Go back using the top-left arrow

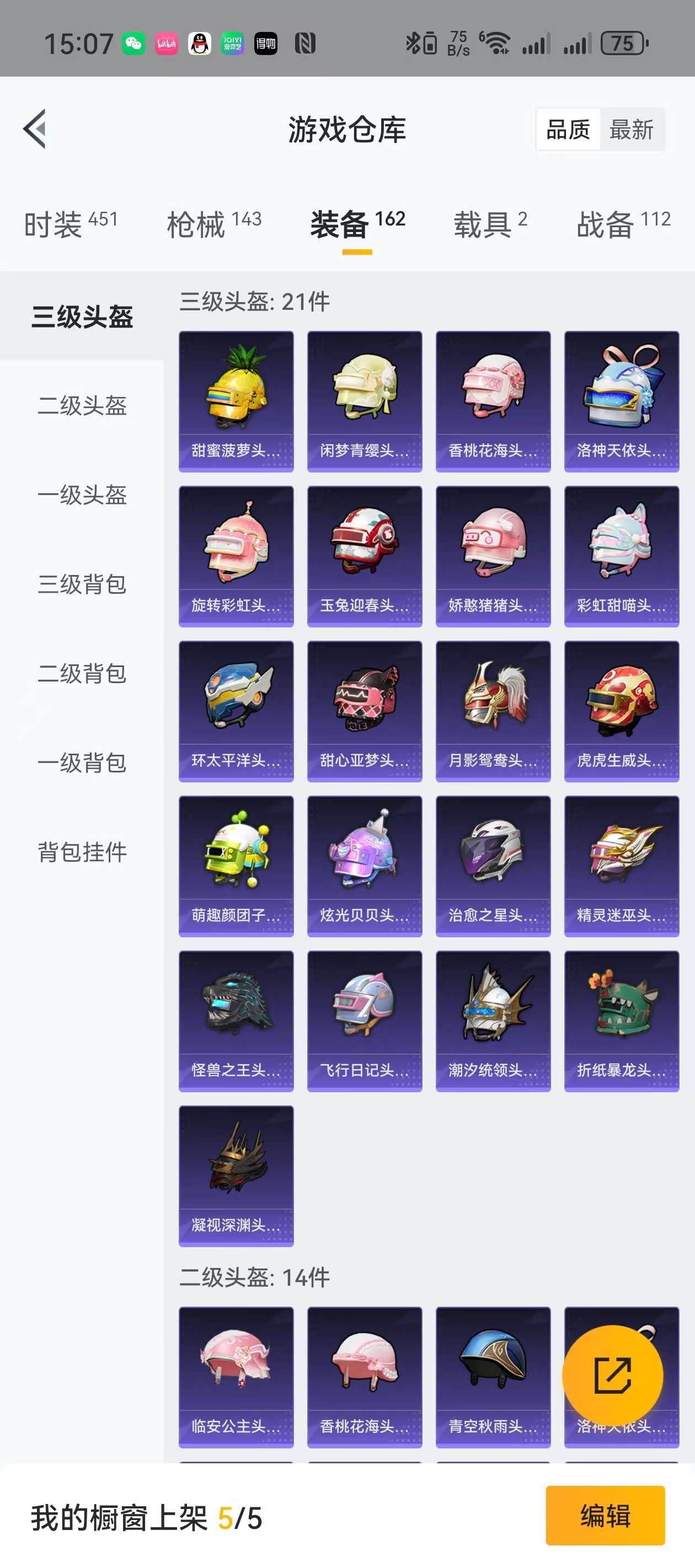(35, 129)
